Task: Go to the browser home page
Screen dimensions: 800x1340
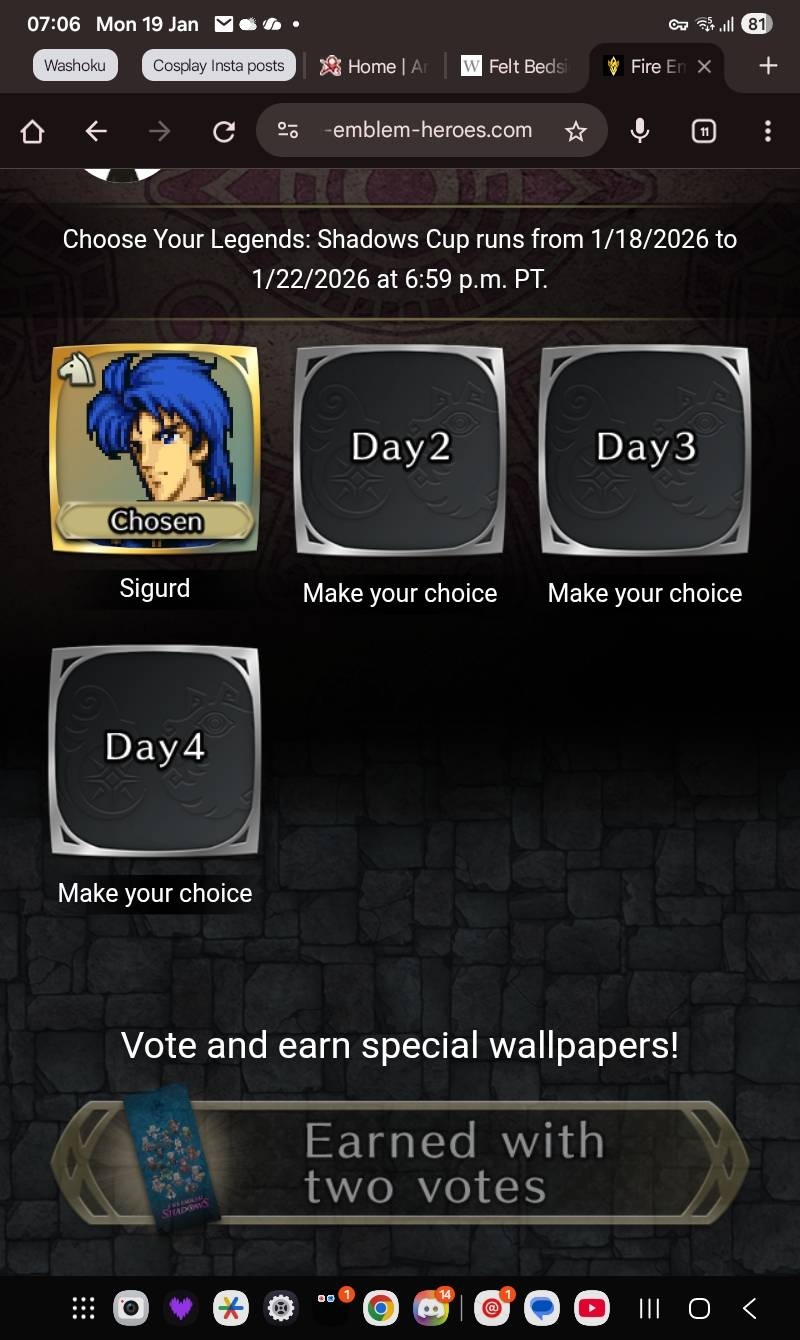Action: pyautogui.click(x=32, y=131)
